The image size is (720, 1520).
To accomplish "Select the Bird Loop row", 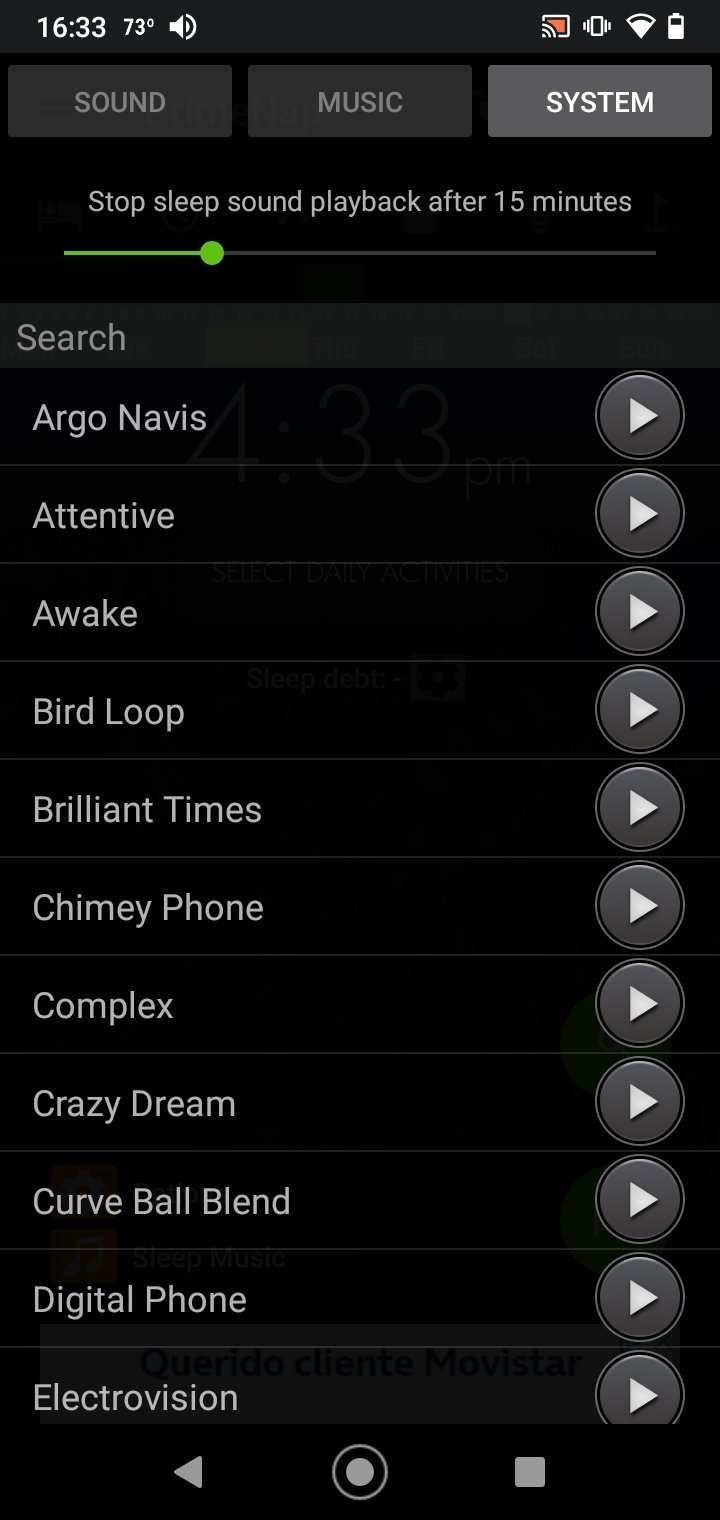I will click(x=360, y=711).
